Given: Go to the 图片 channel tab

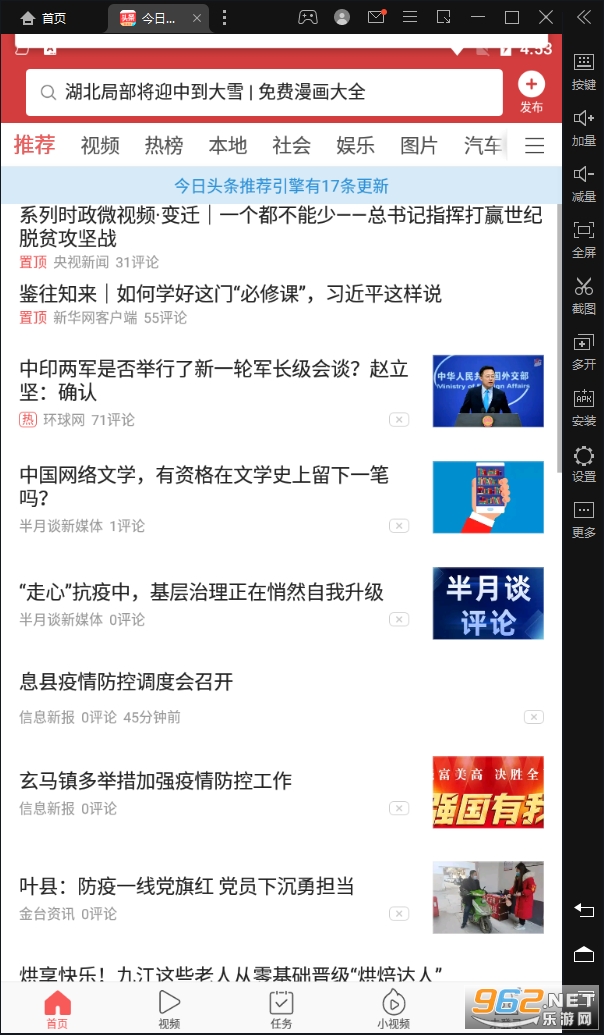Looking at the screenshot, I should tap(419, 146).
